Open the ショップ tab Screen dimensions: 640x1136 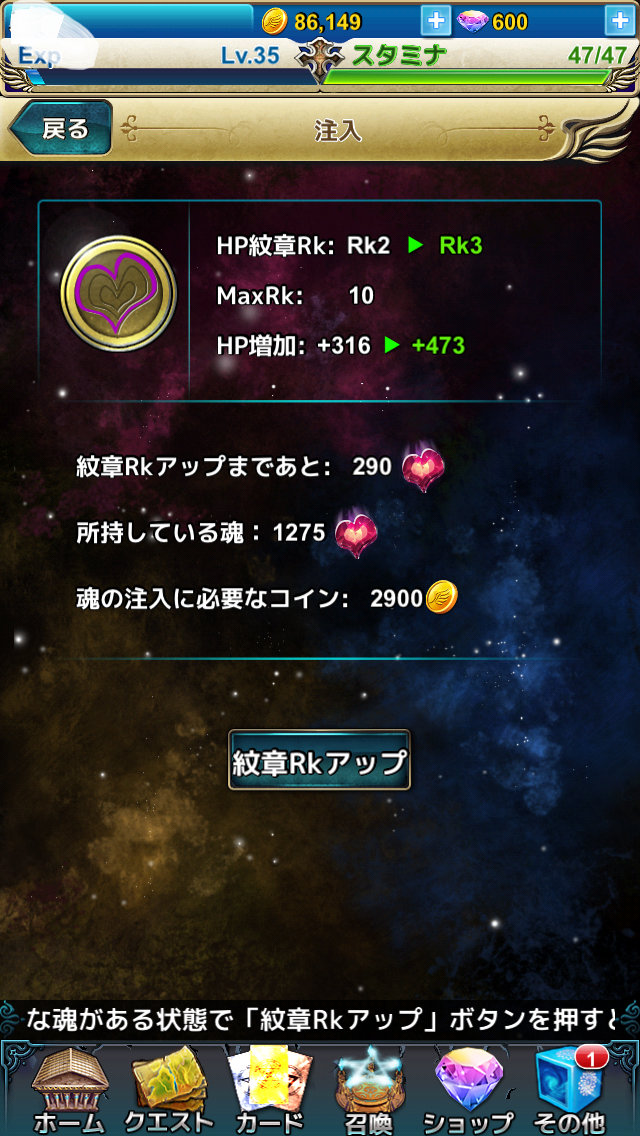pos(467,1090)
